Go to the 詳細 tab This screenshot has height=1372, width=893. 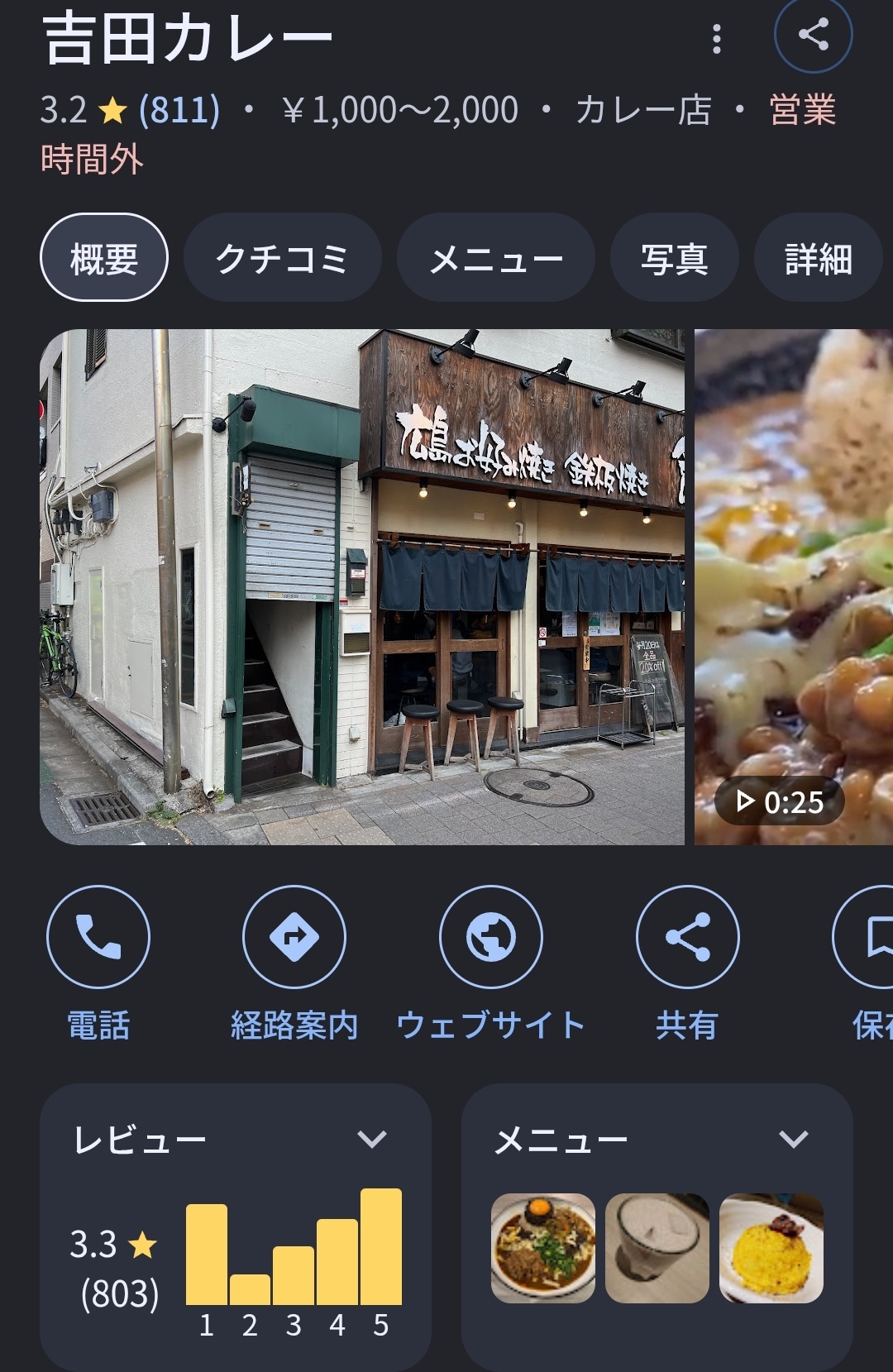[818, 258]
